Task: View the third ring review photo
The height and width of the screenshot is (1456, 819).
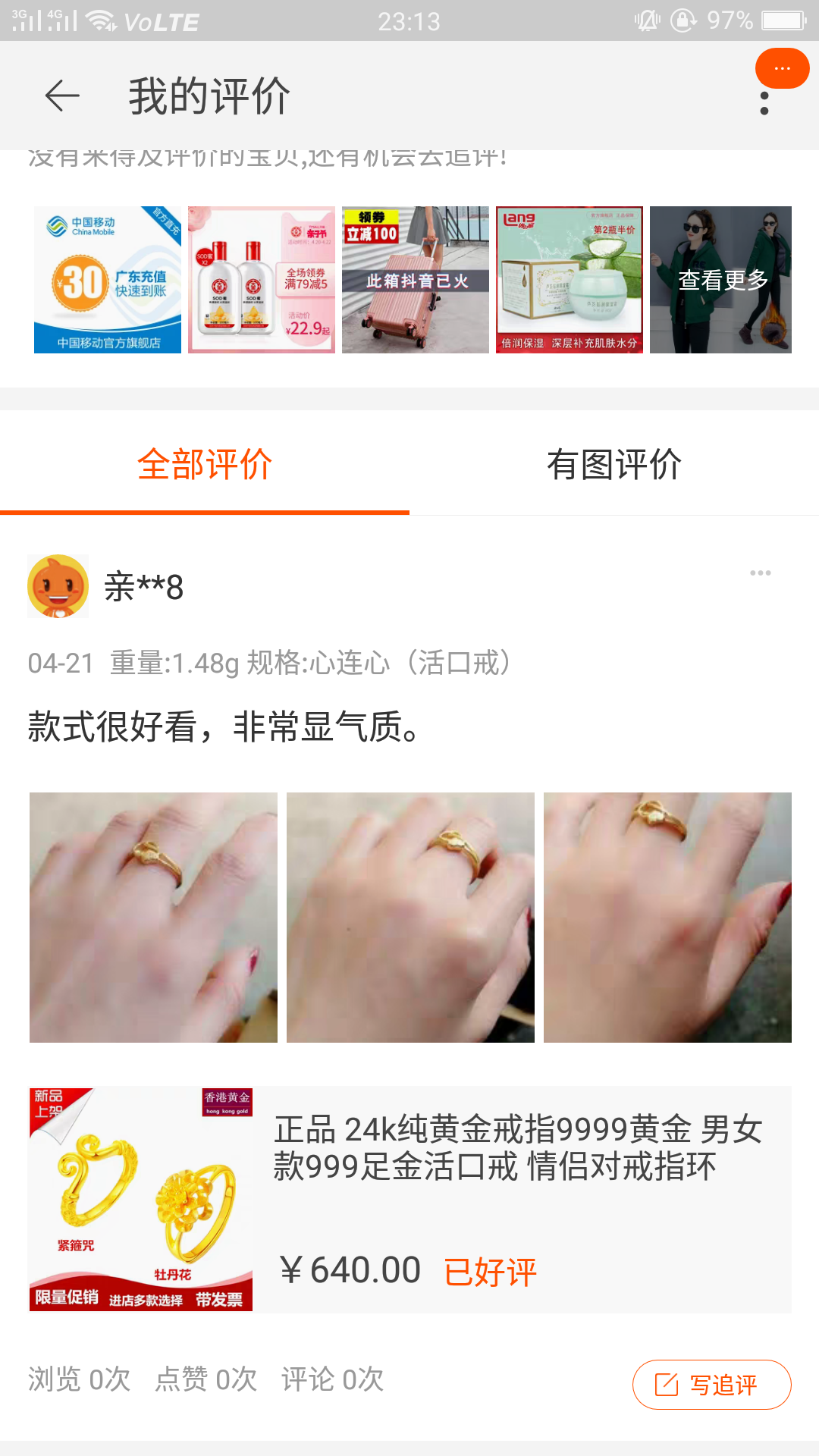Action: point(667,918)
